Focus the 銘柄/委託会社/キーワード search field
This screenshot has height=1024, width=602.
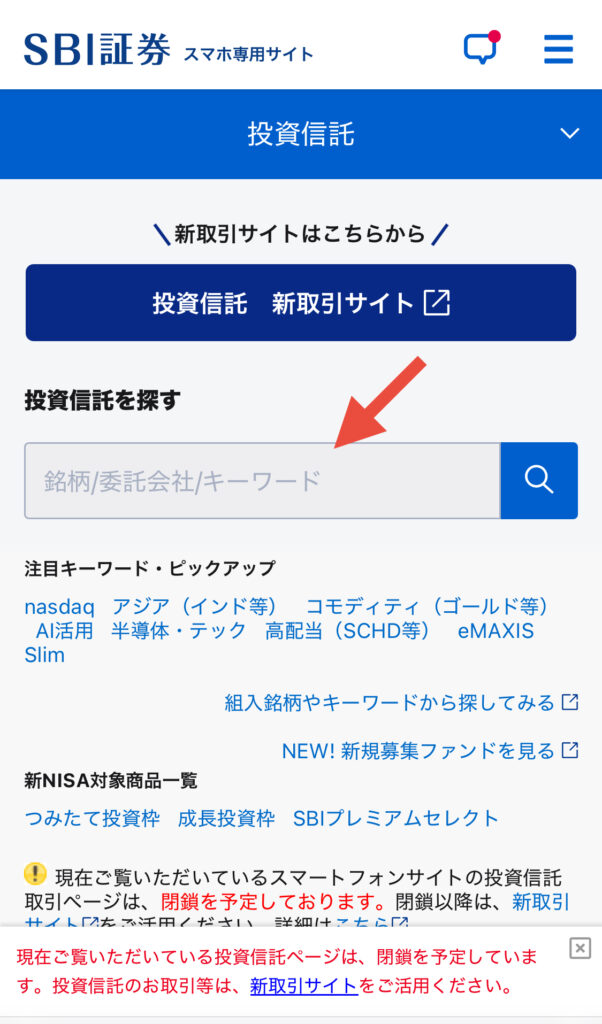point(262,481)
